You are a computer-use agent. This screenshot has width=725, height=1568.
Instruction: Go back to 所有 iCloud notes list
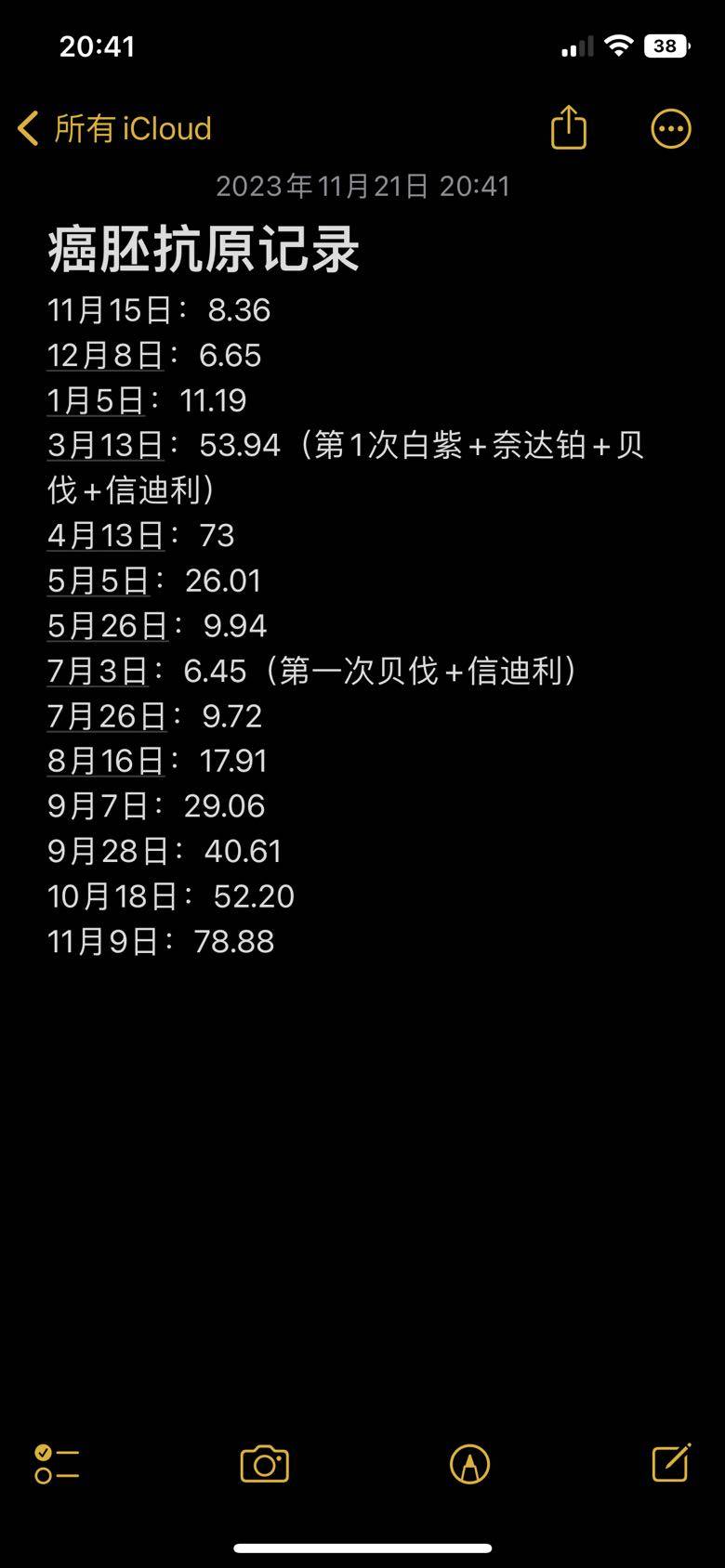coord(114,128)
